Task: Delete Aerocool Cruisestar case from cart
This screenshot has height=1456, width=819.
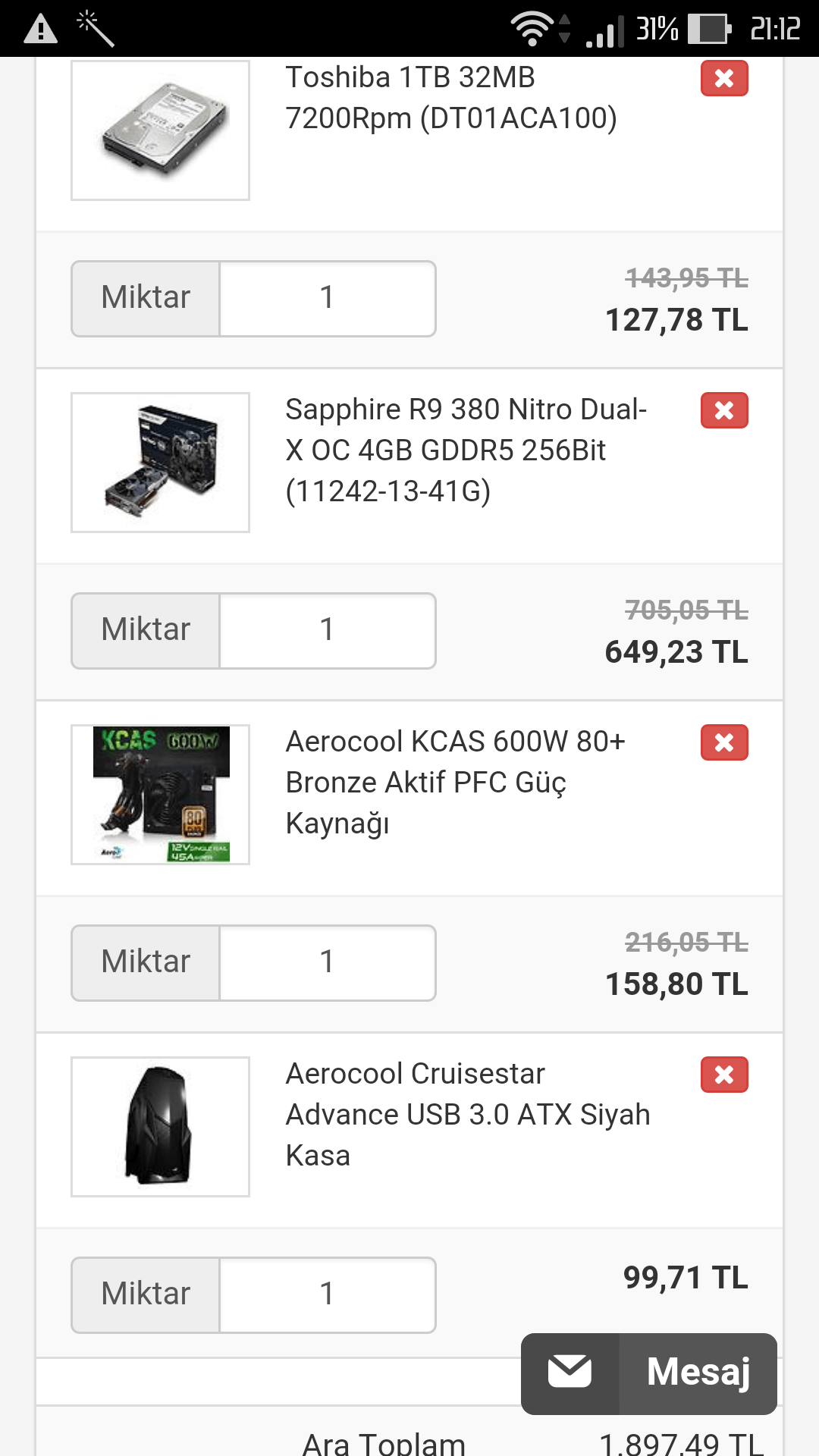Action: pyautogui.click(x=724, y=1075)
